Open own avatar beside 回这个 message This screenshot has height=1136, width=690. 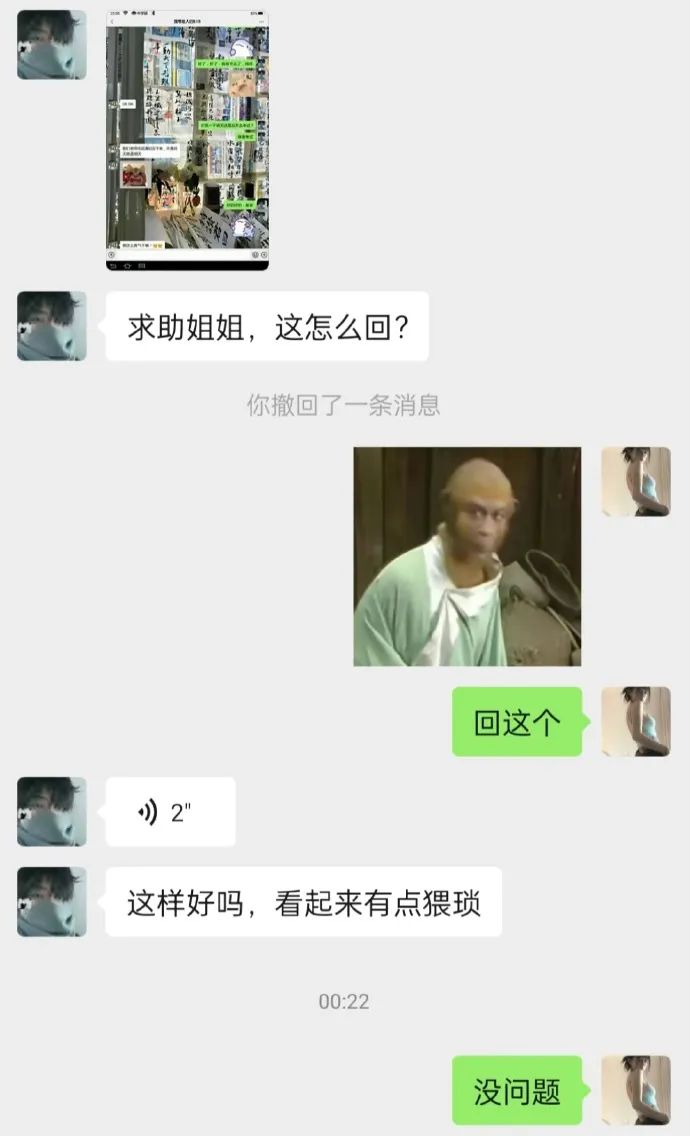coord(636,722)
